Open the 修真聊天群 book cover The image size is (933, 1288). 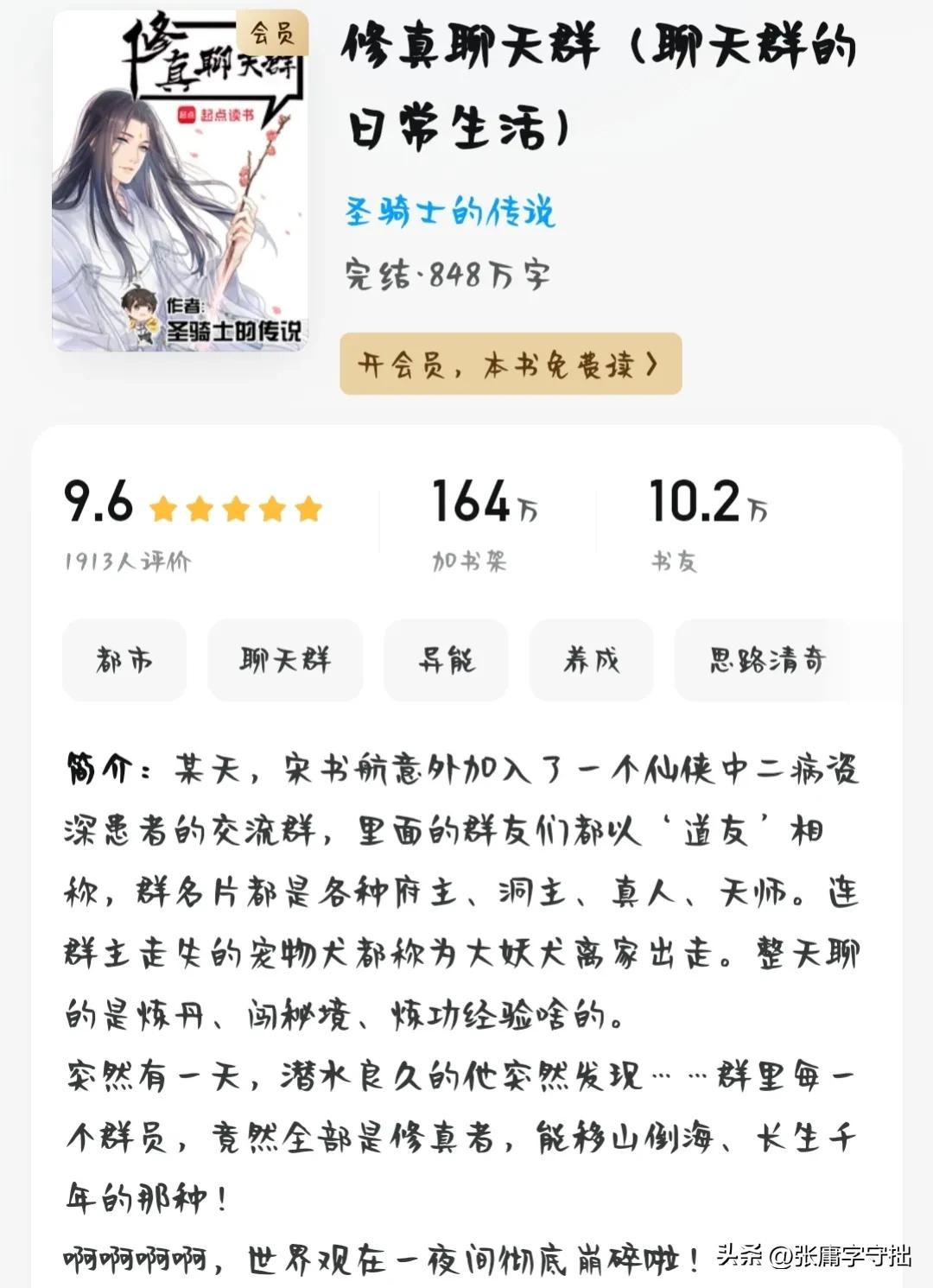point(180,181)
